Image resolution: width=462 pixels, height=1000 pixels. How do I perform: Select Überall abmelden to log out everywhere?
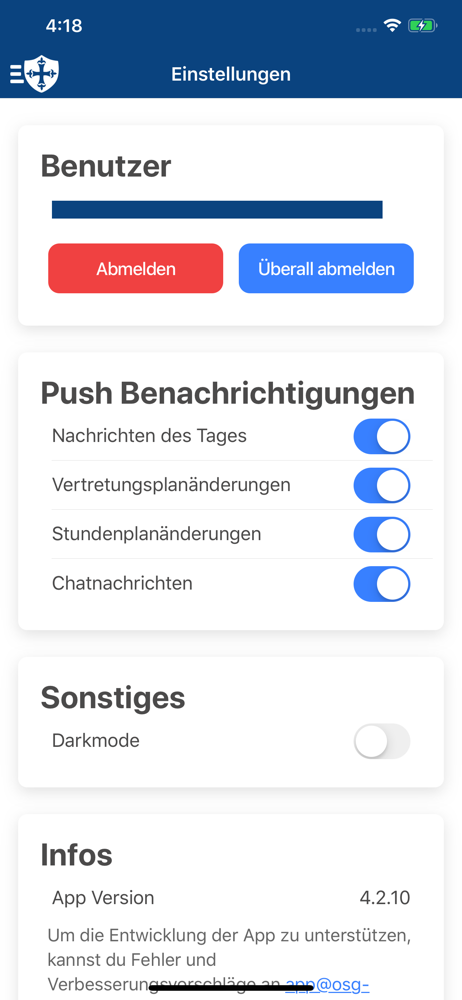tap(326, 268)
